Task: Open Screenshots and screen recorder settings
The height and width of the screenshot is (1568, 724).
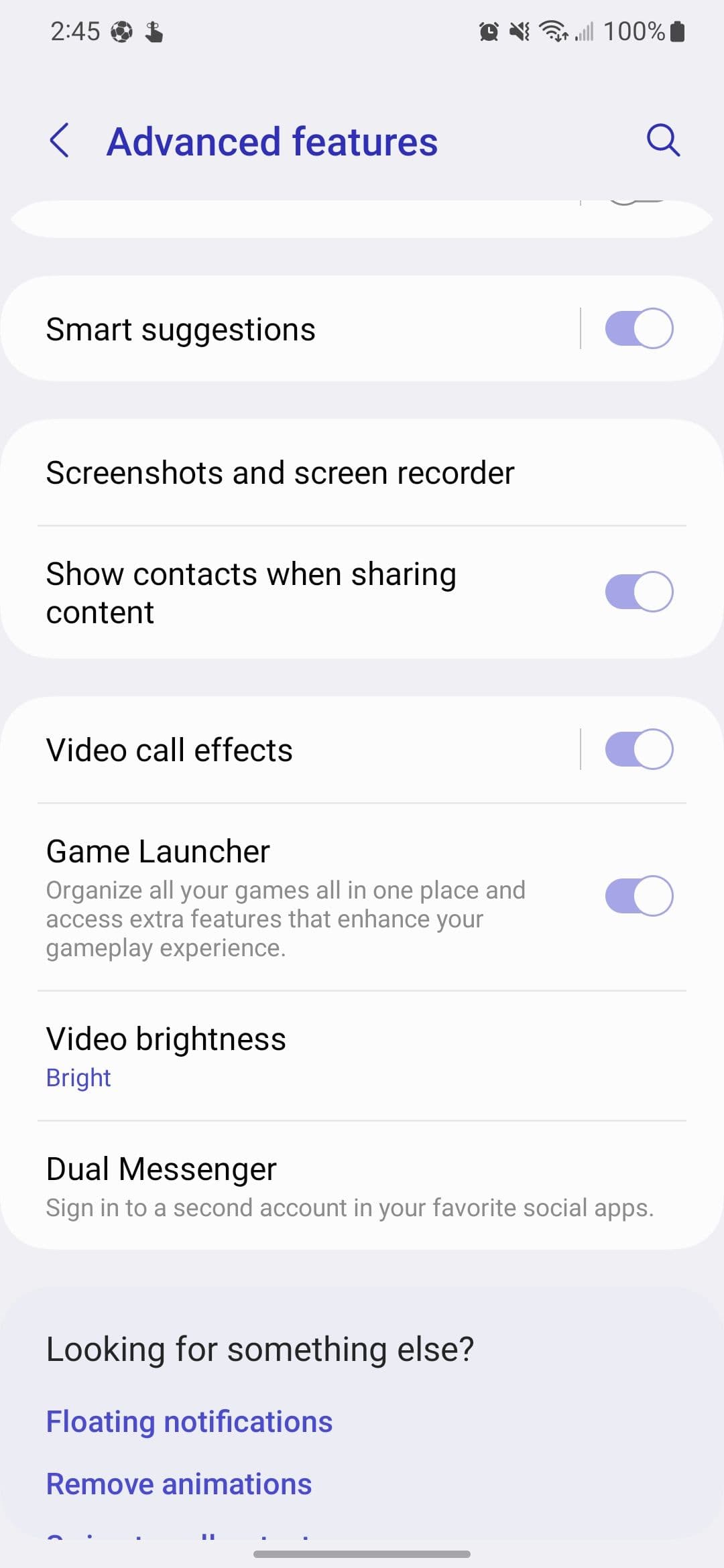Action: pyautogui.click(x=280, y=472)
